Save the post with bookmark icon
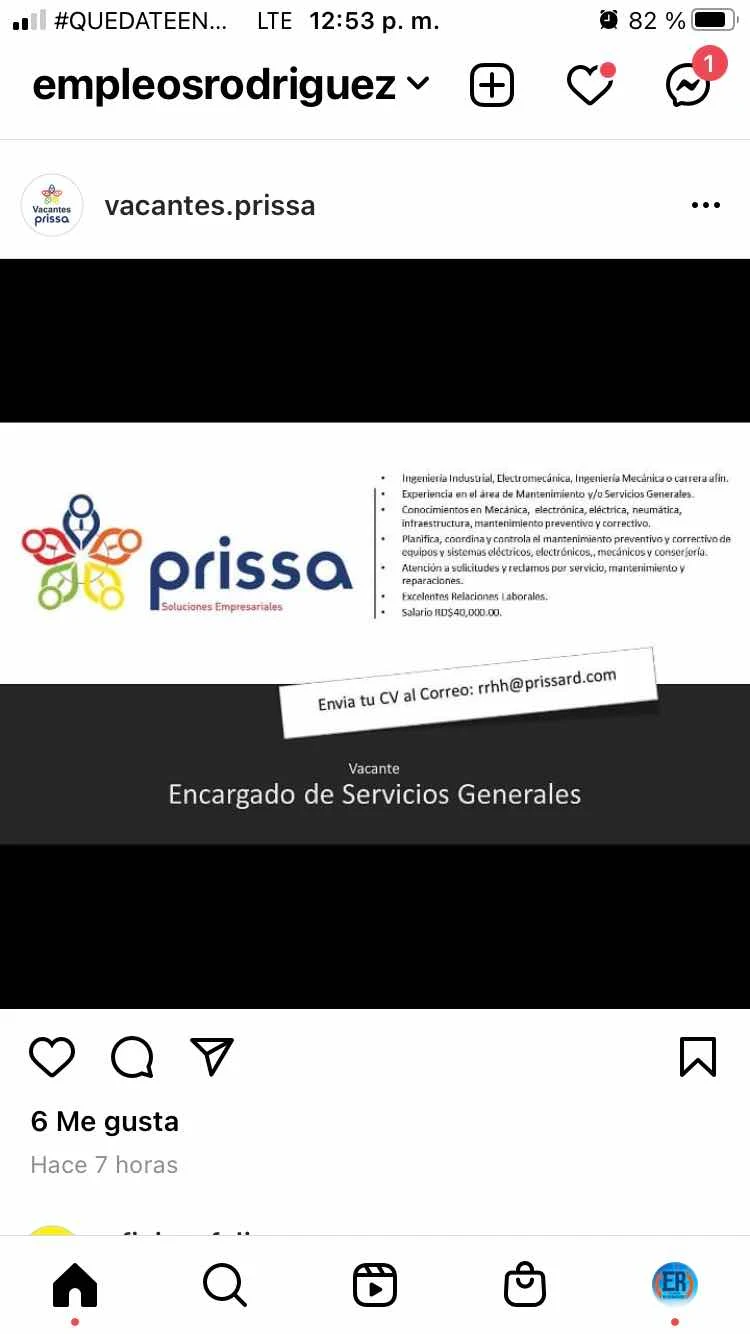The width and height of the screenshot is (750, 1334). click(697, 1056)
